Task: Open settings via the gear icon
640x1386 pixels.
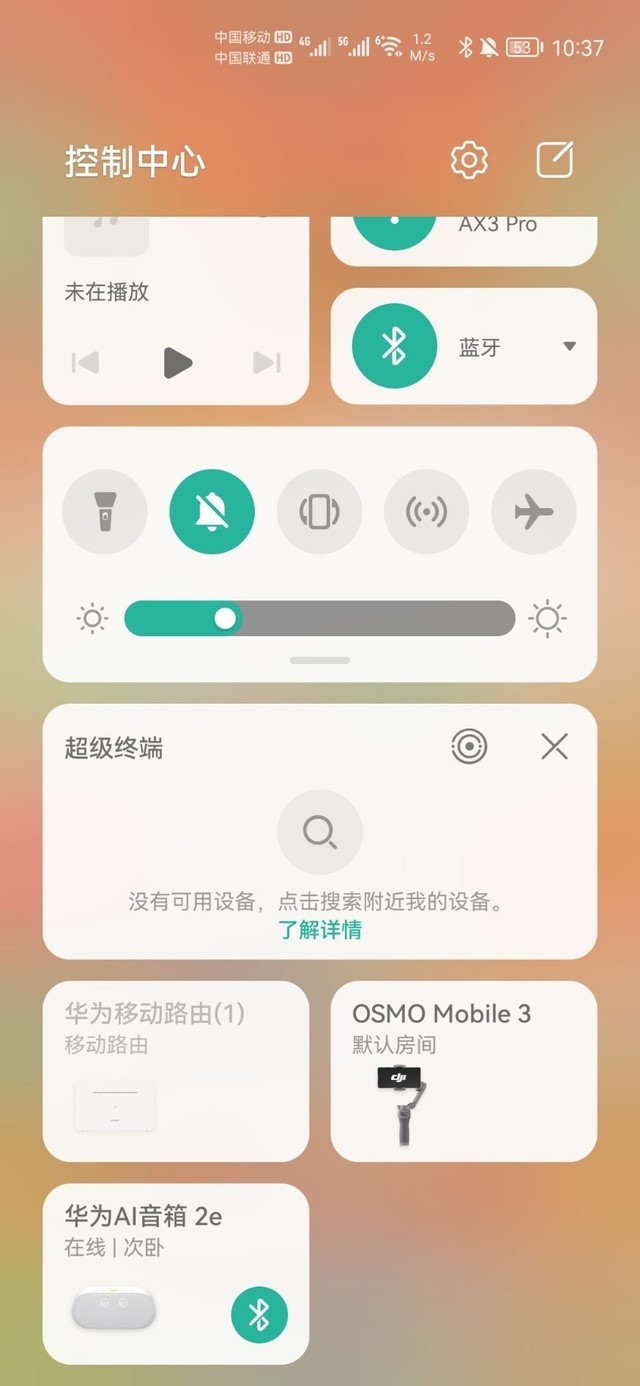Action: point(469,160)
